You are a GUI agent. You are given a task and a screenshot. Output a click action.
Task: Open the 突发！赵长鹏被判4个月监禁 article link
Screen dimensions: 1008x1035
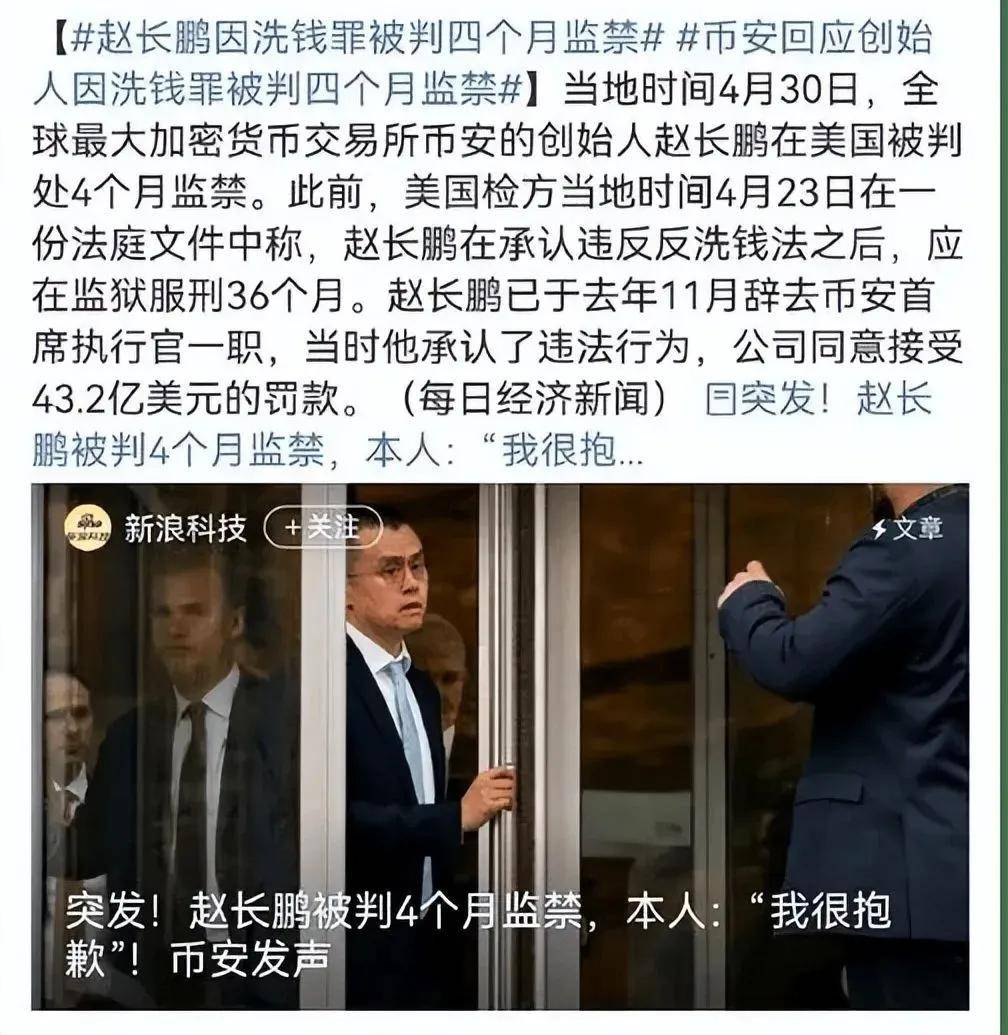click(818, 399)
